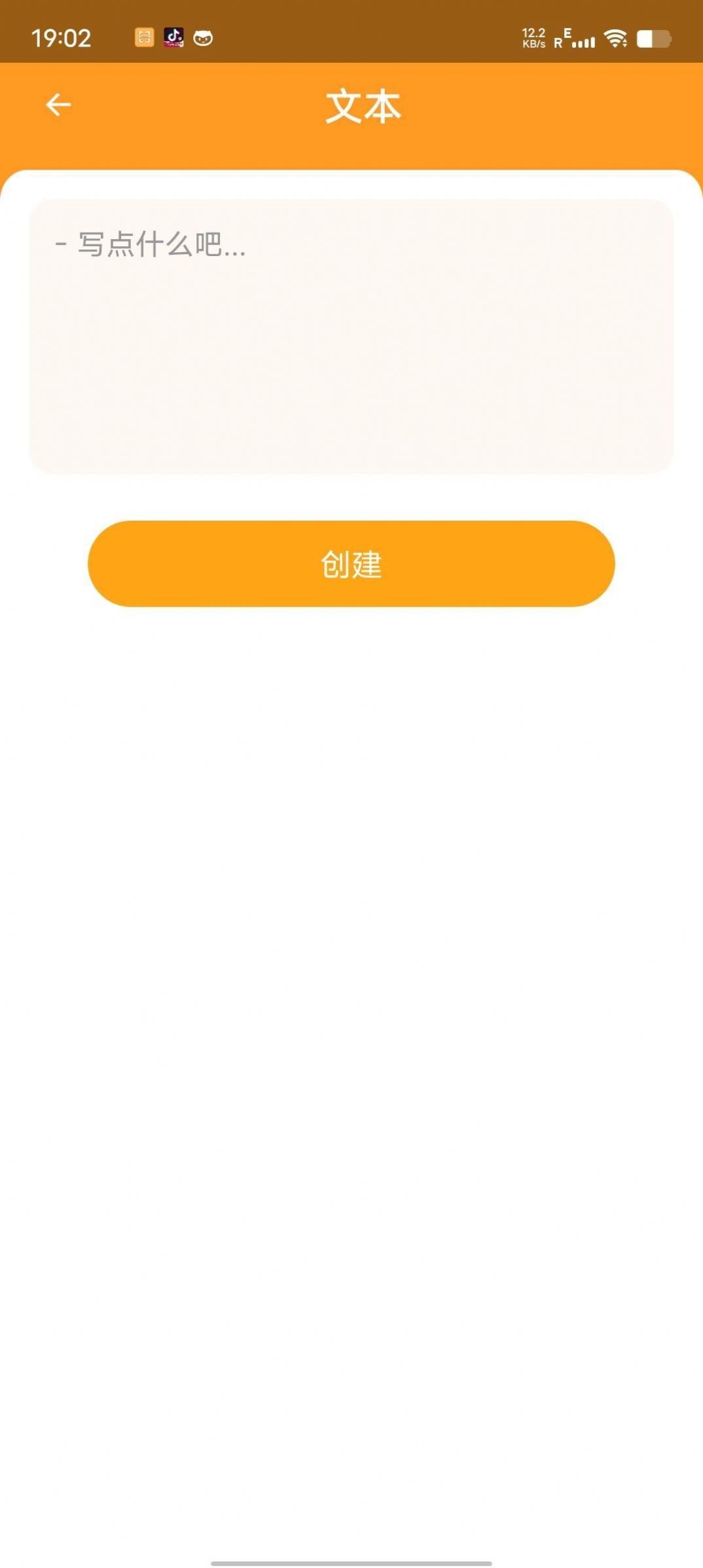Tap the back arrow to return
The width and height of the screenshot is (703, 1568).
pyautogui.click(x=58, y=103)
